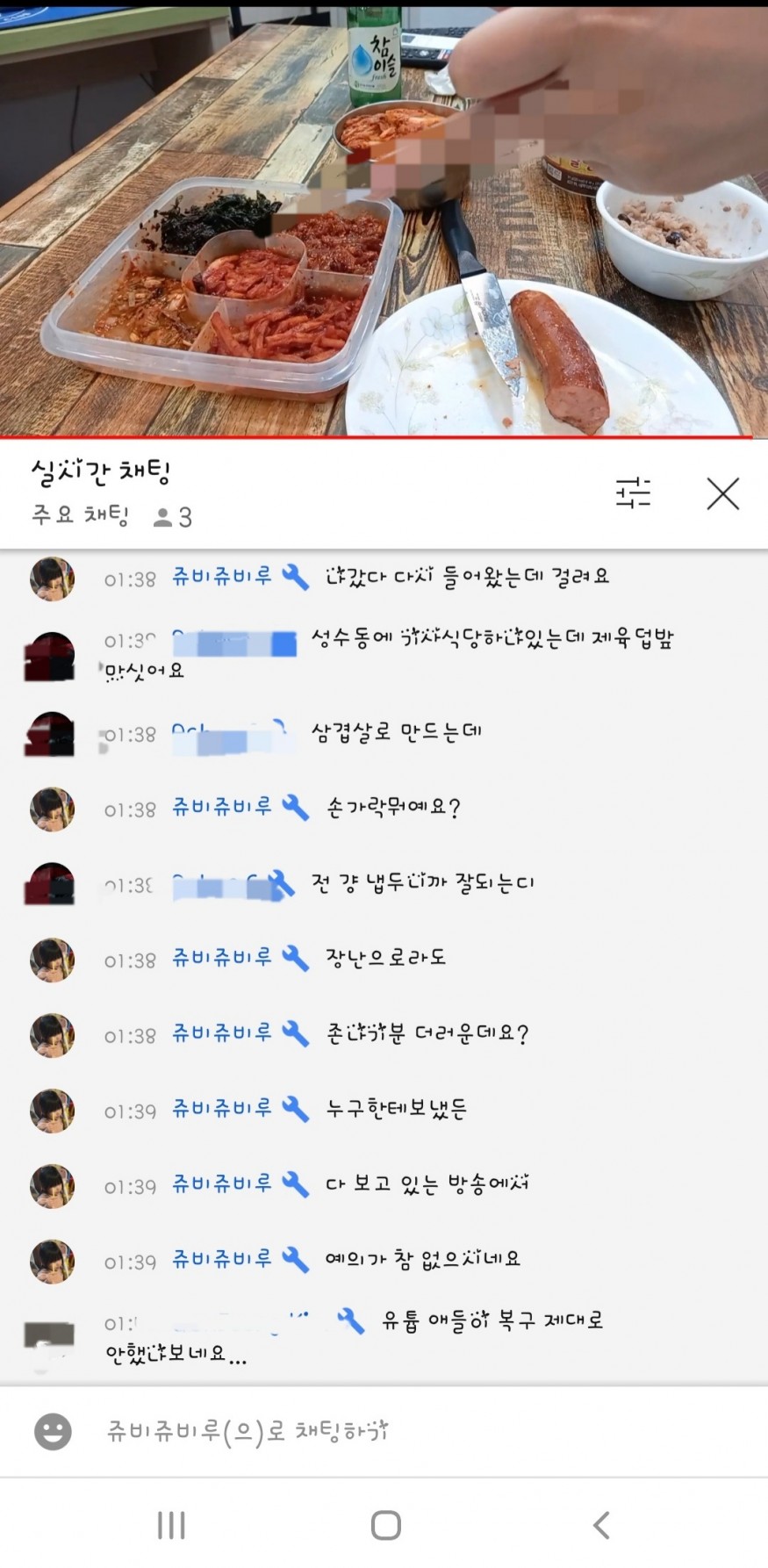Screen dimensions: 768x1568
Task: Go back with the system back button
Action: pyautogui.click(x=601, y=1525)
